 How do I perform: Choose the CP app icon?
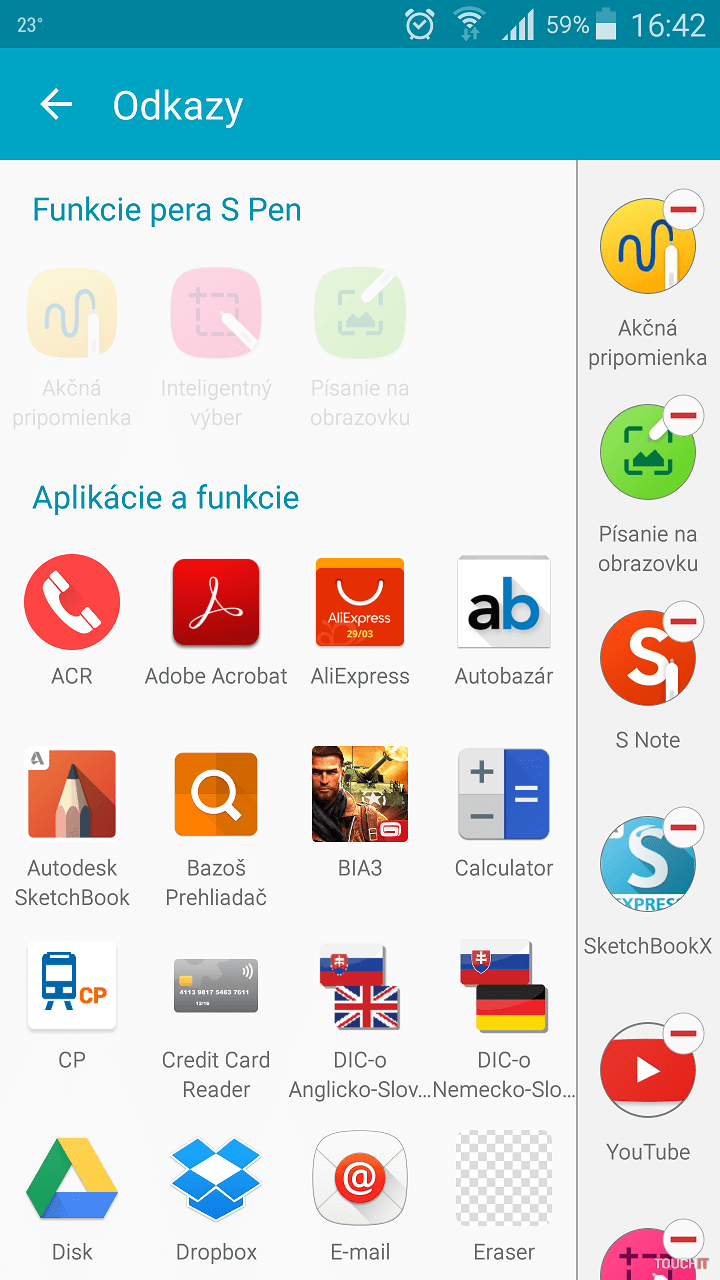pos(72,986)
